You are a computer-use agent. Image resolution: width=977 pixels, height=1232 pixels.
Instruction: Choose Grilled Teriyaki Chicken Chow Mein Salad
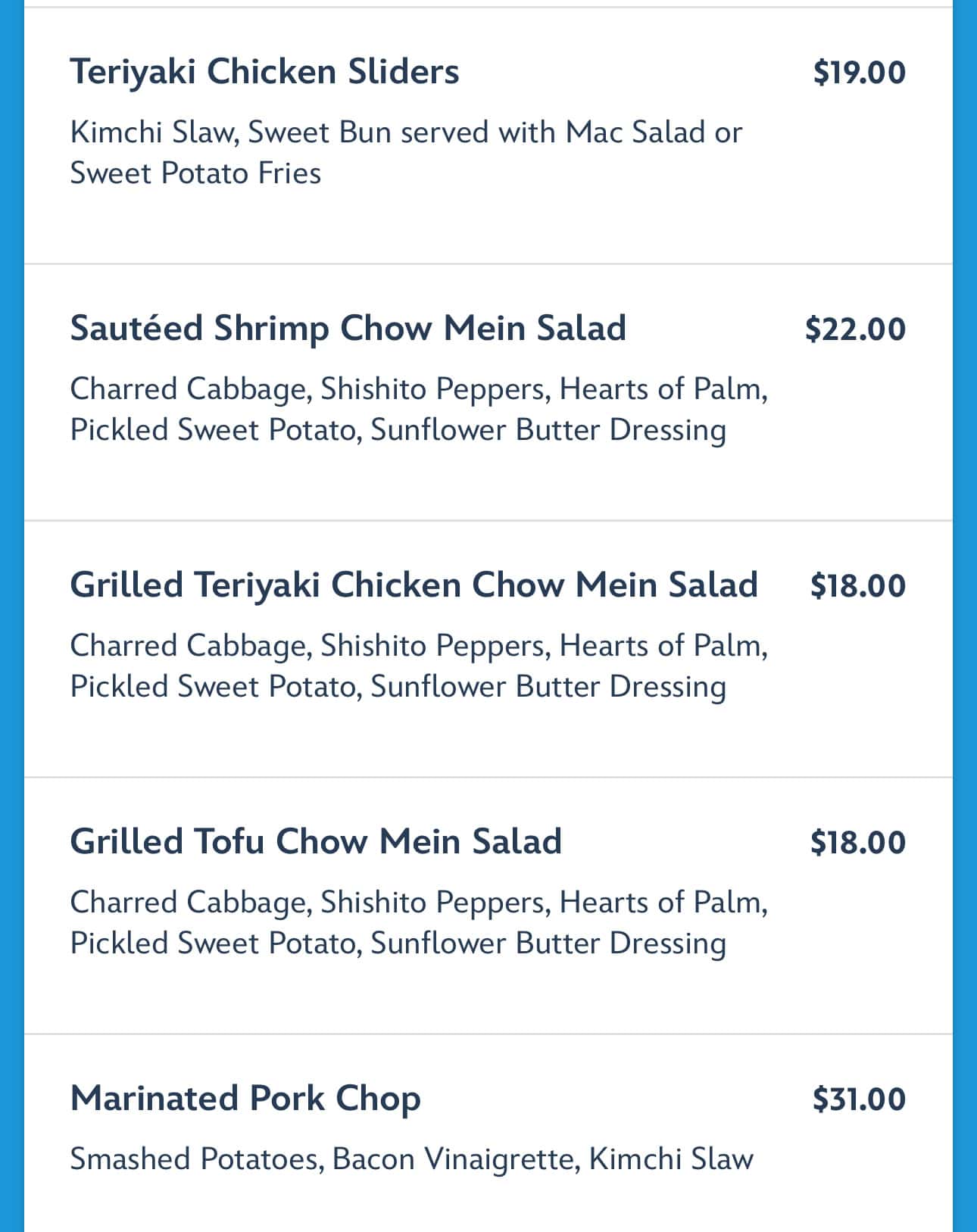pyautogui.click(x=414, y=585)
